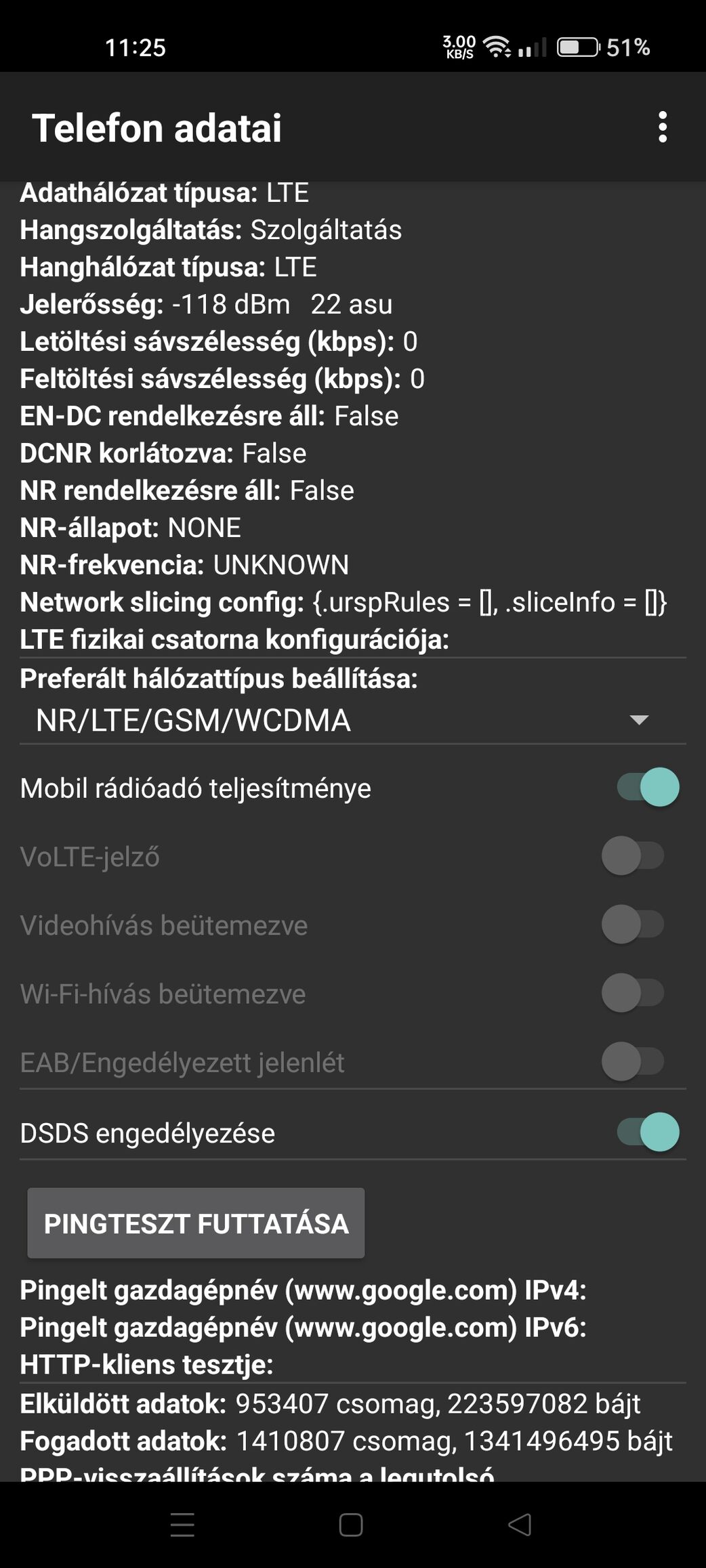Image resolution: width=706 pixels, height=1568 pixels.
Task: Tap the PINGTESZT FUTTATÁSA button
Action: coord(196,1223)
